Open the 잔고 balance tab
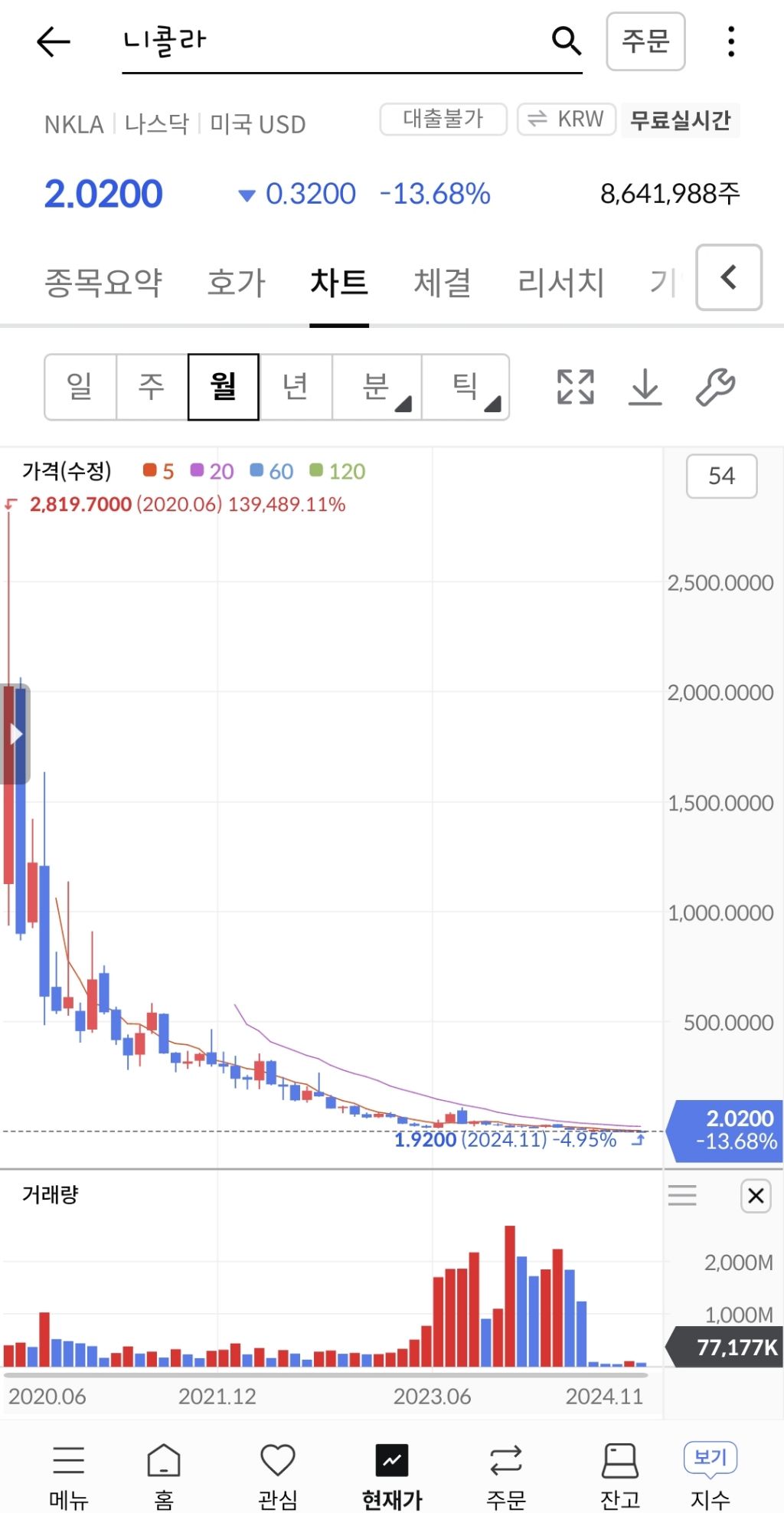784x1513 pixels. (x=619, y=1476)
